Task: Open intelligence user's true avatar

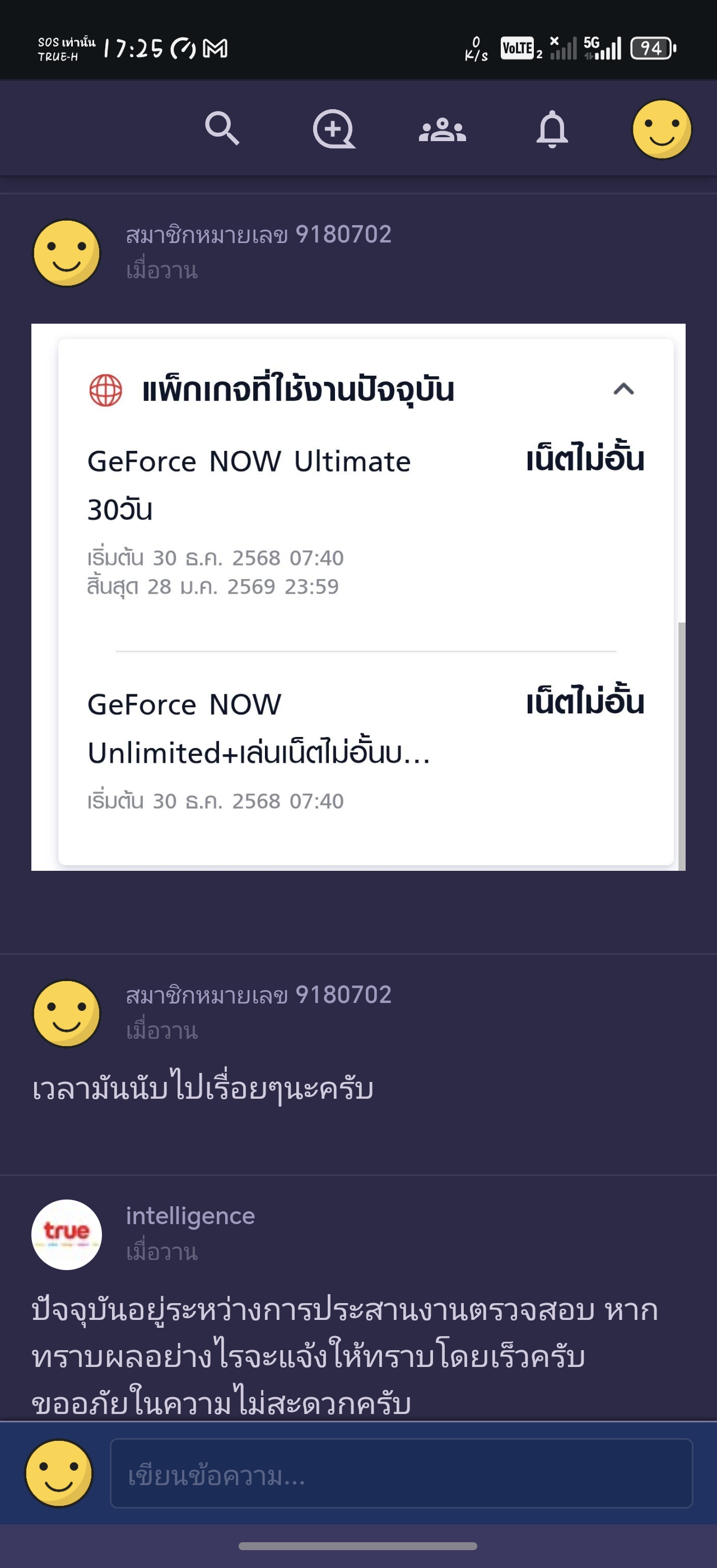Action: click(66, 1234)
